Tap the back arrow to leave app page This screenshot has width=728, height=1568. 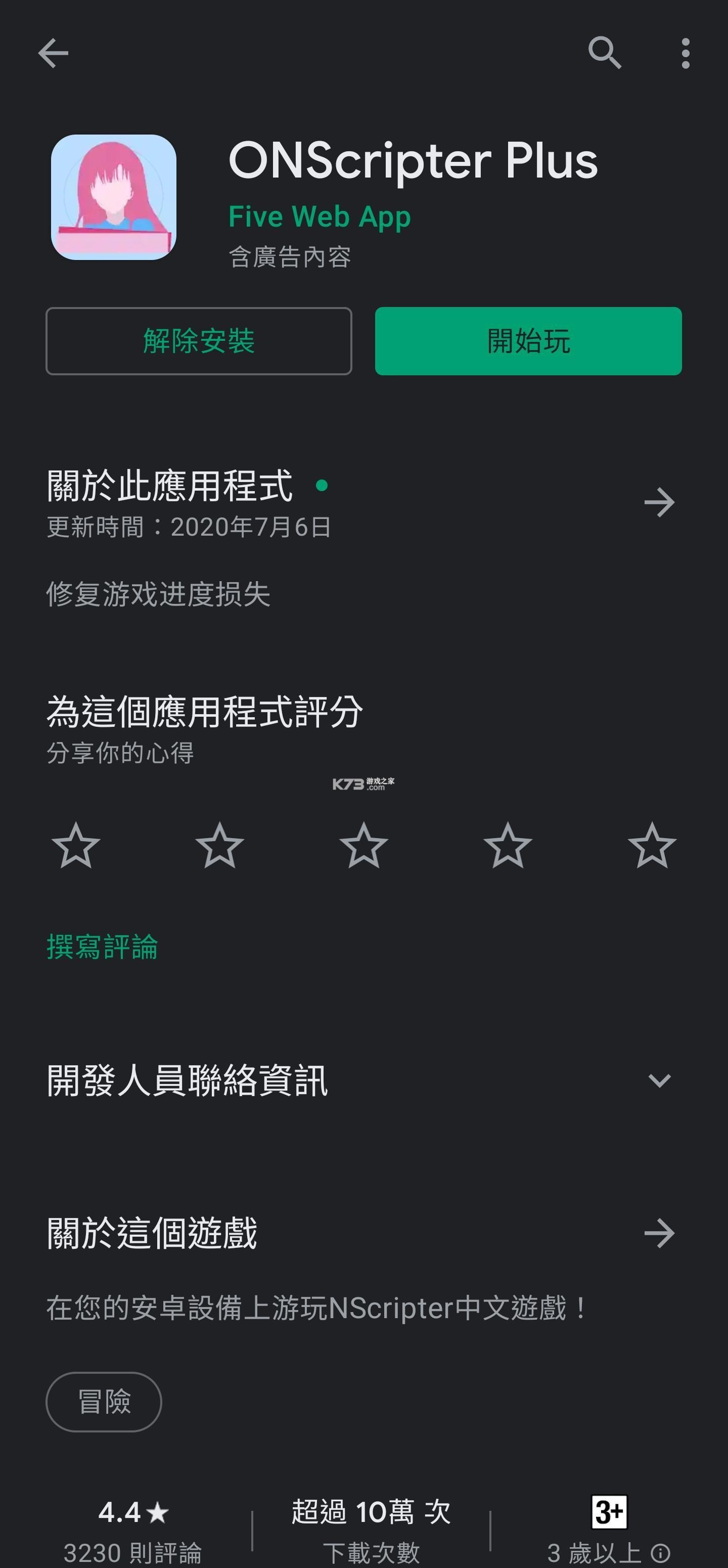(54, 53)
